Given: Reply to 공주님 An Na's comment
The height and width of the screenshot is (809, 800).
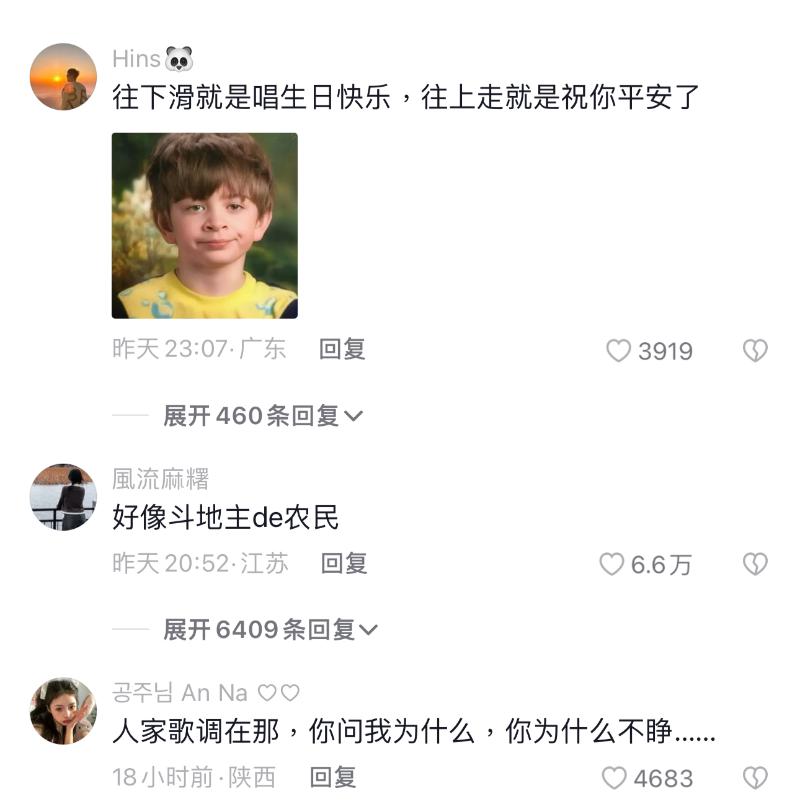Looking at the screenshot, I should tap(333, 777).
